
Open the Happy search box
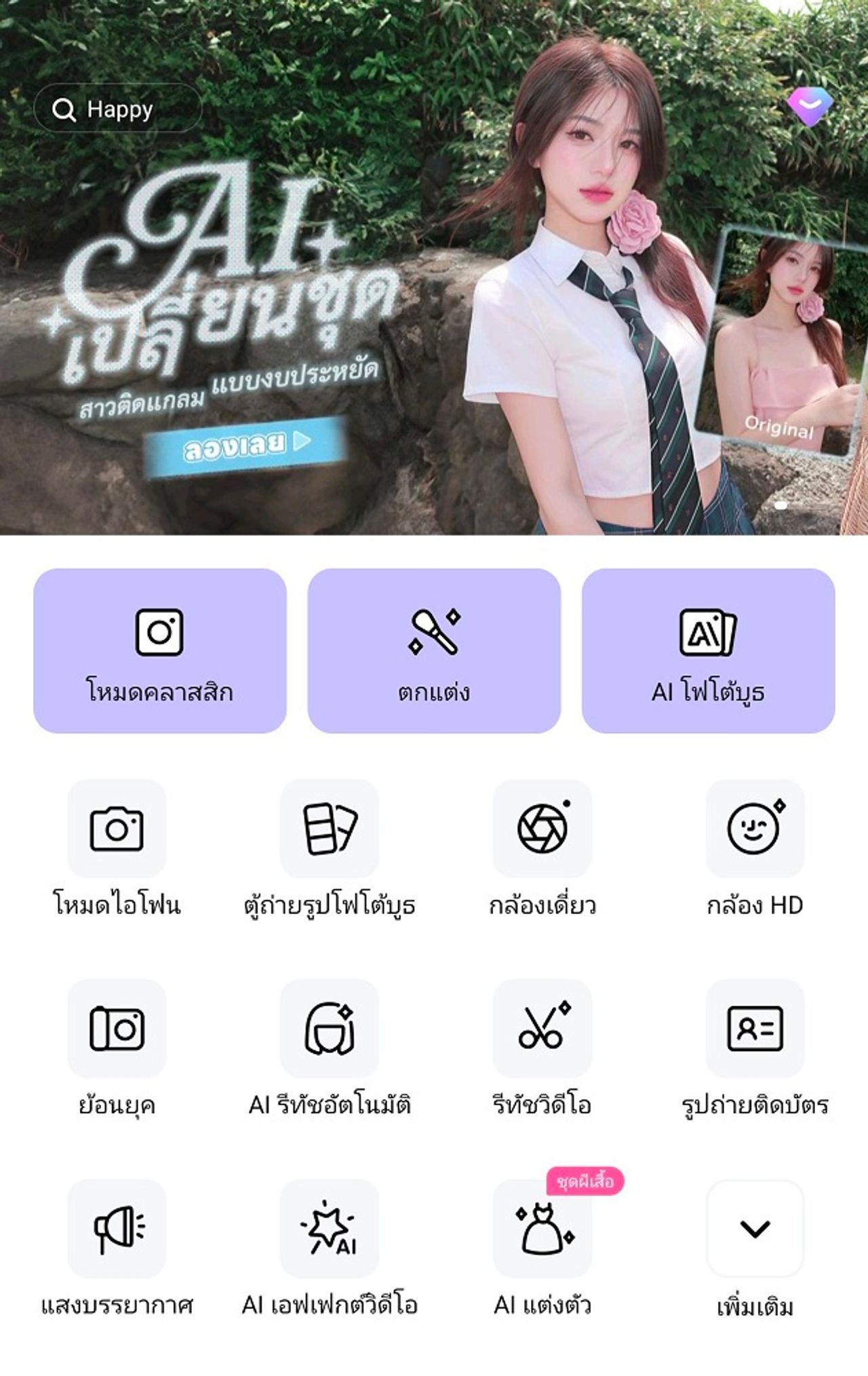[117, 109]
